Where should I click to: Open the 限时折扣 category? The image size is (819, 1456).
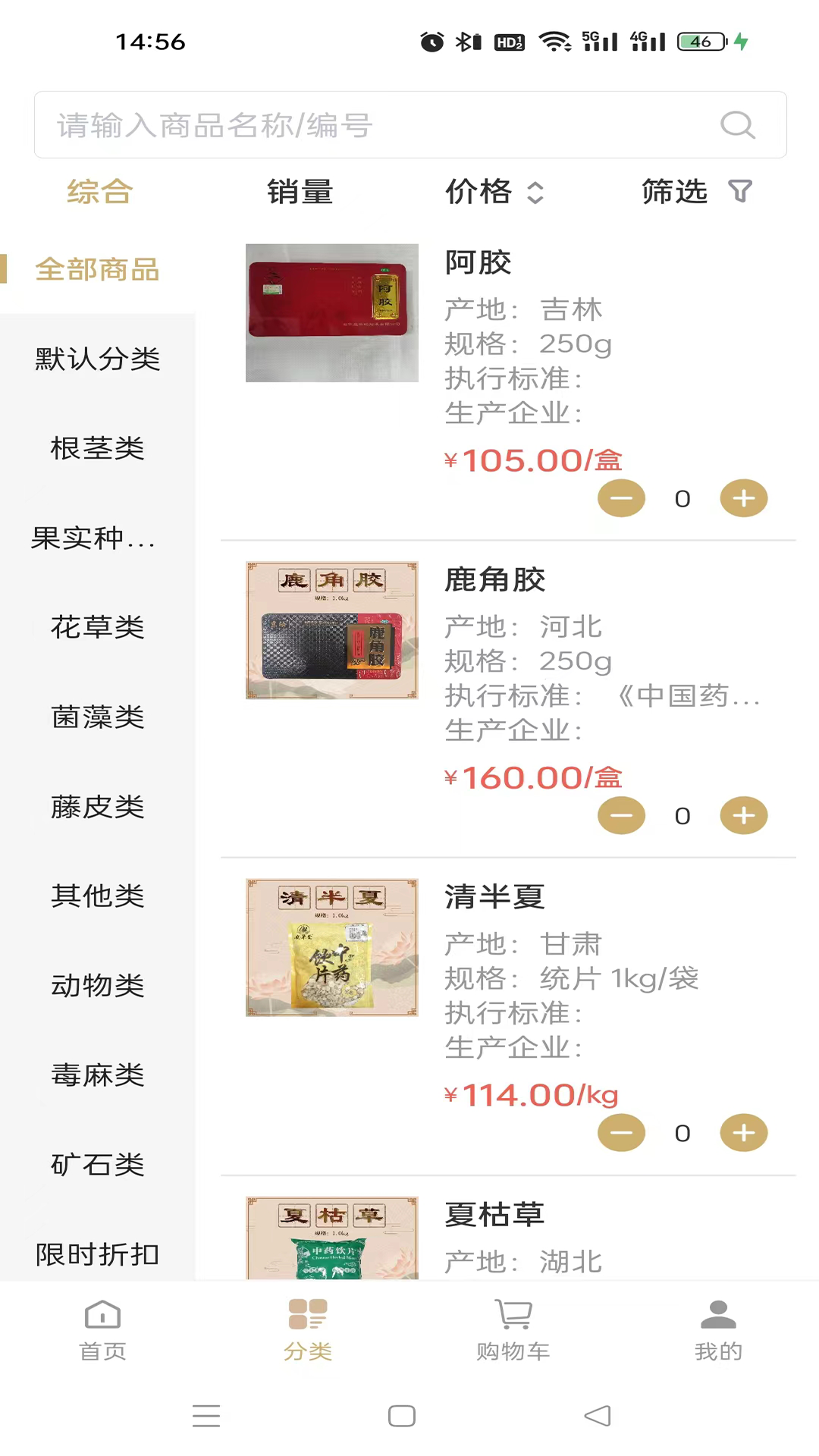point(98,1254)
